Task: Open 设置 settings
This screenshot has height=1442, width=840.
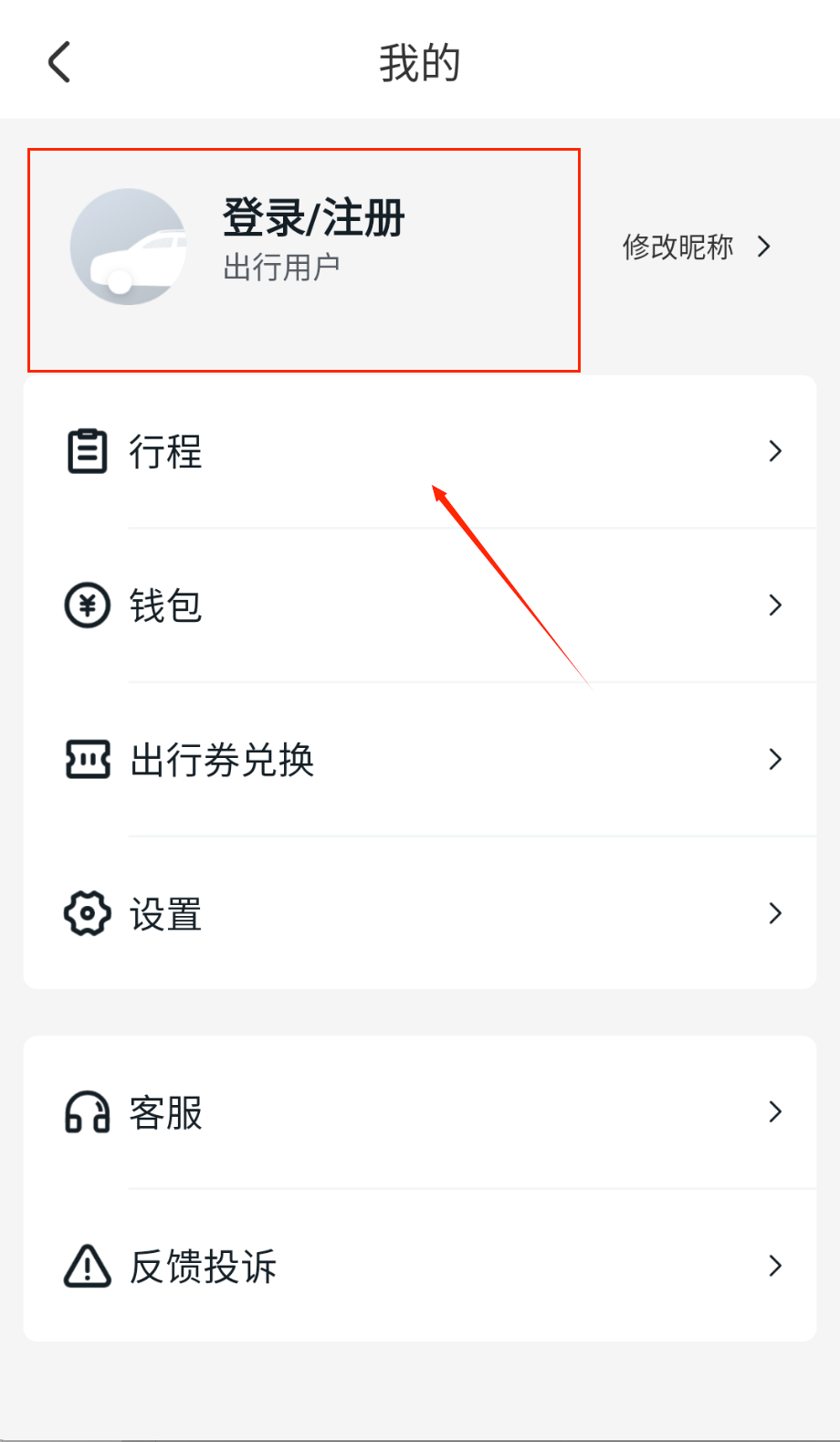Action: point(420,913)
